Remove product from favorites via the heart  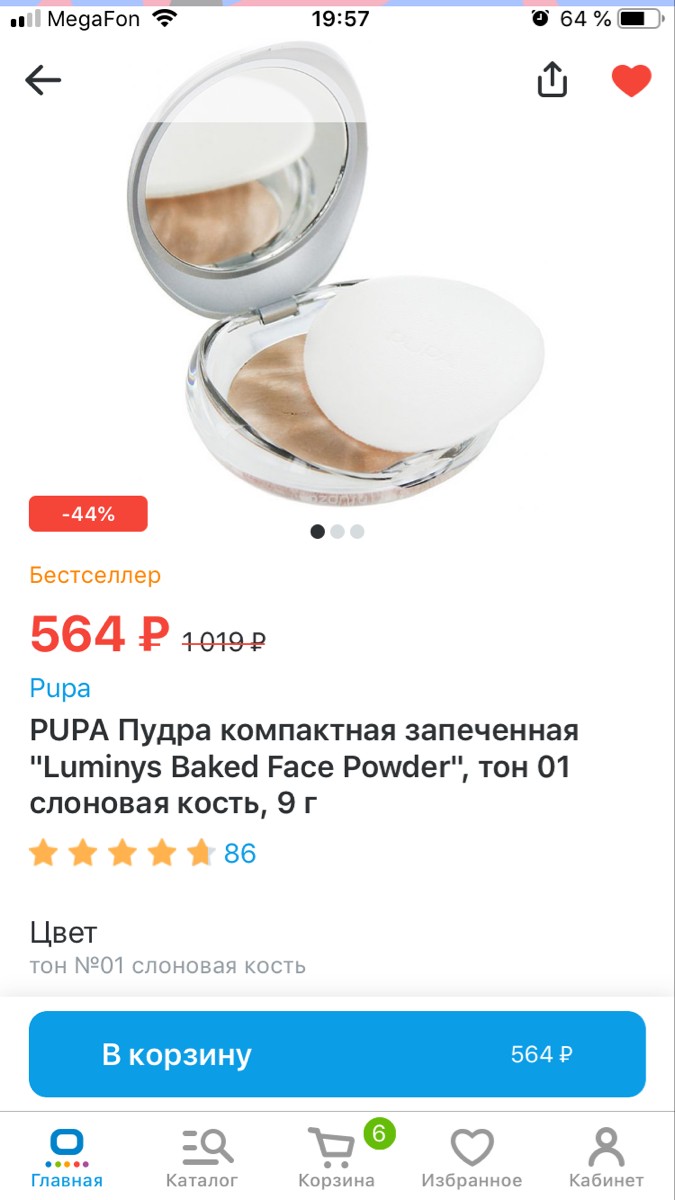coord(631,80)
